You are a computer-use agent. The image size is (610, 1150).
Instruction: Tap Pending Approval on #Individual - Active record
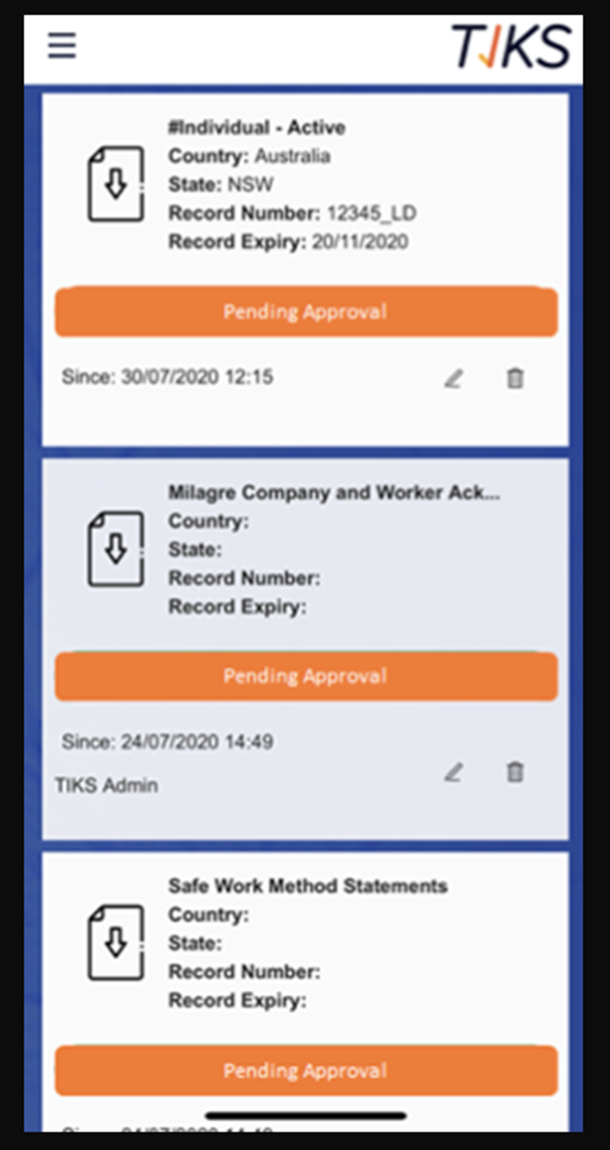coord(306,312)
